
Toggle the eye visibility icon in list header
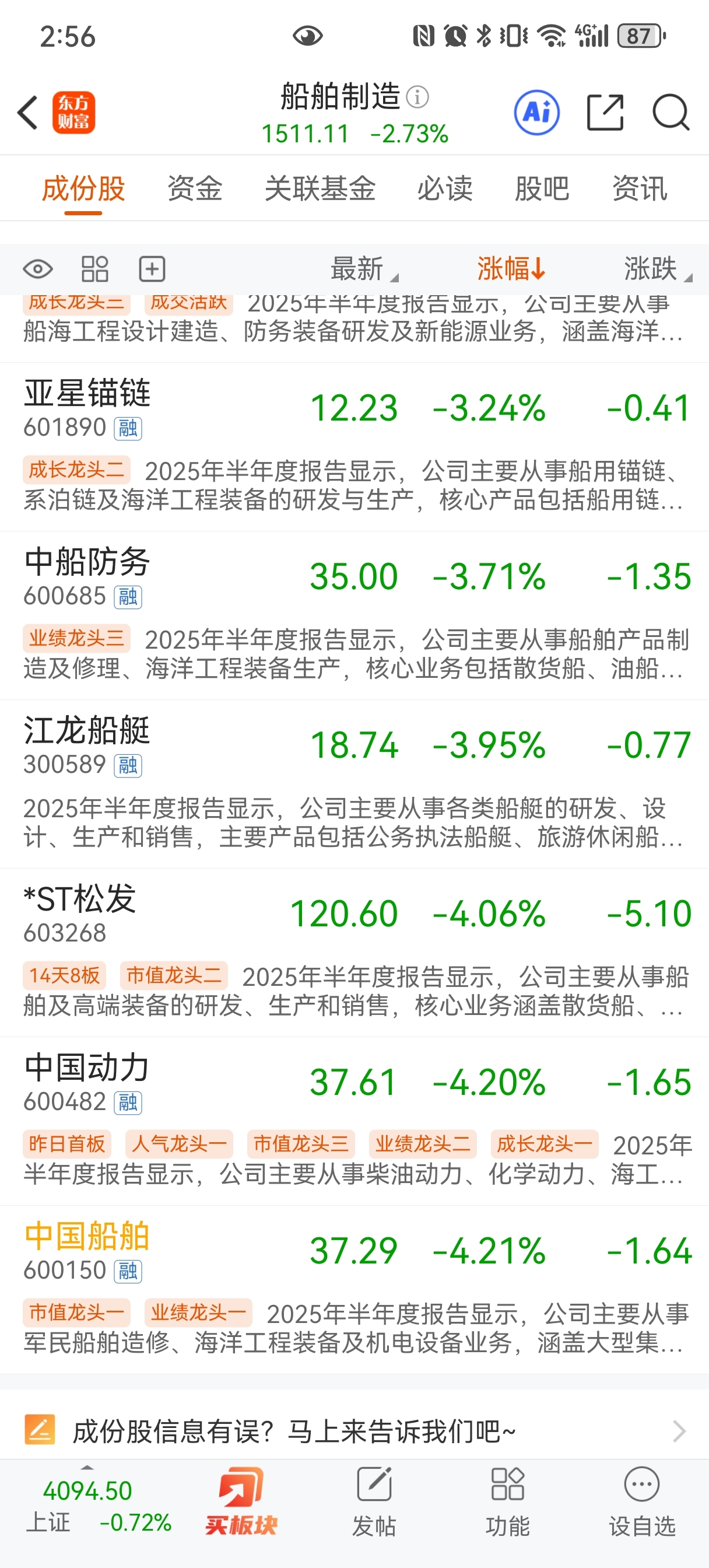(38, 269)
